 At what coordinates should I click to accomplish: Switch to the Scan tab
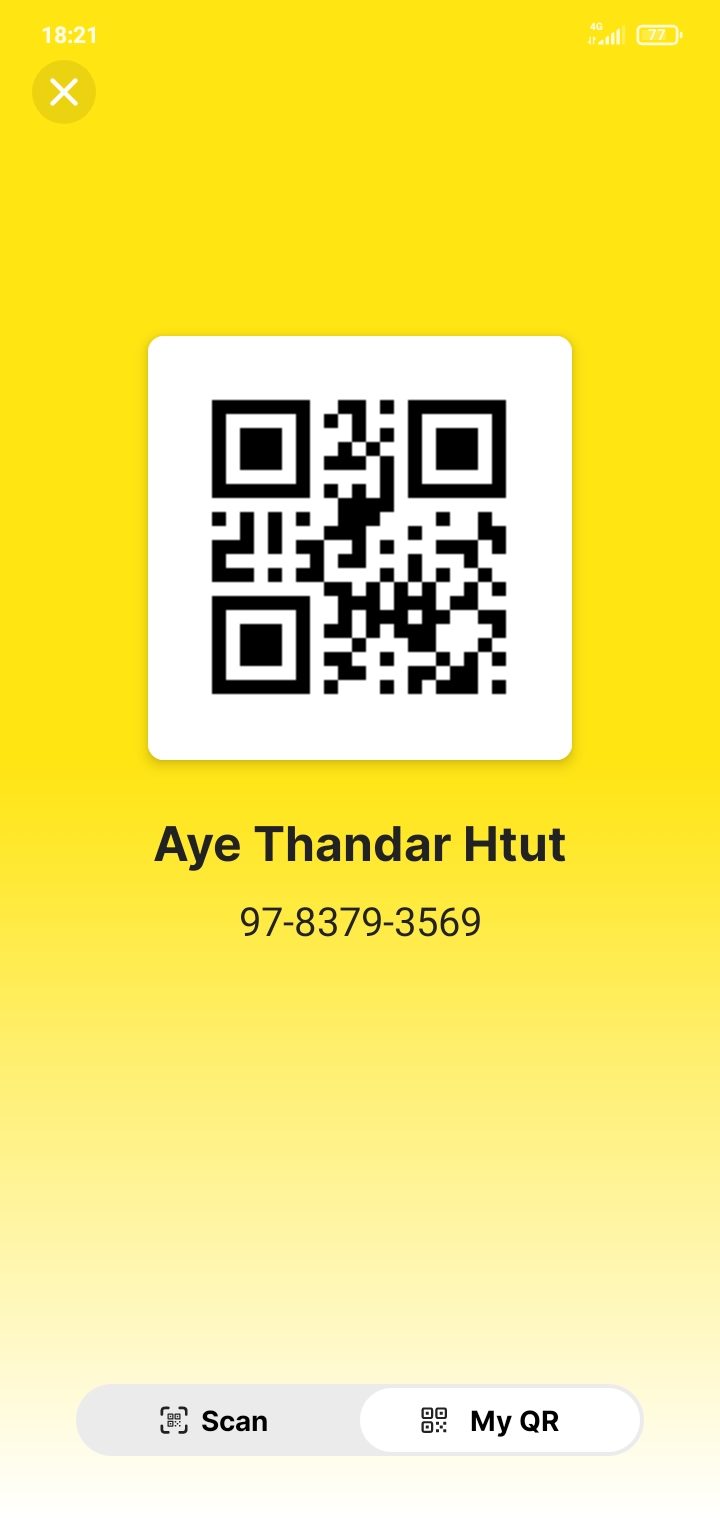[x=216, y=1420]
